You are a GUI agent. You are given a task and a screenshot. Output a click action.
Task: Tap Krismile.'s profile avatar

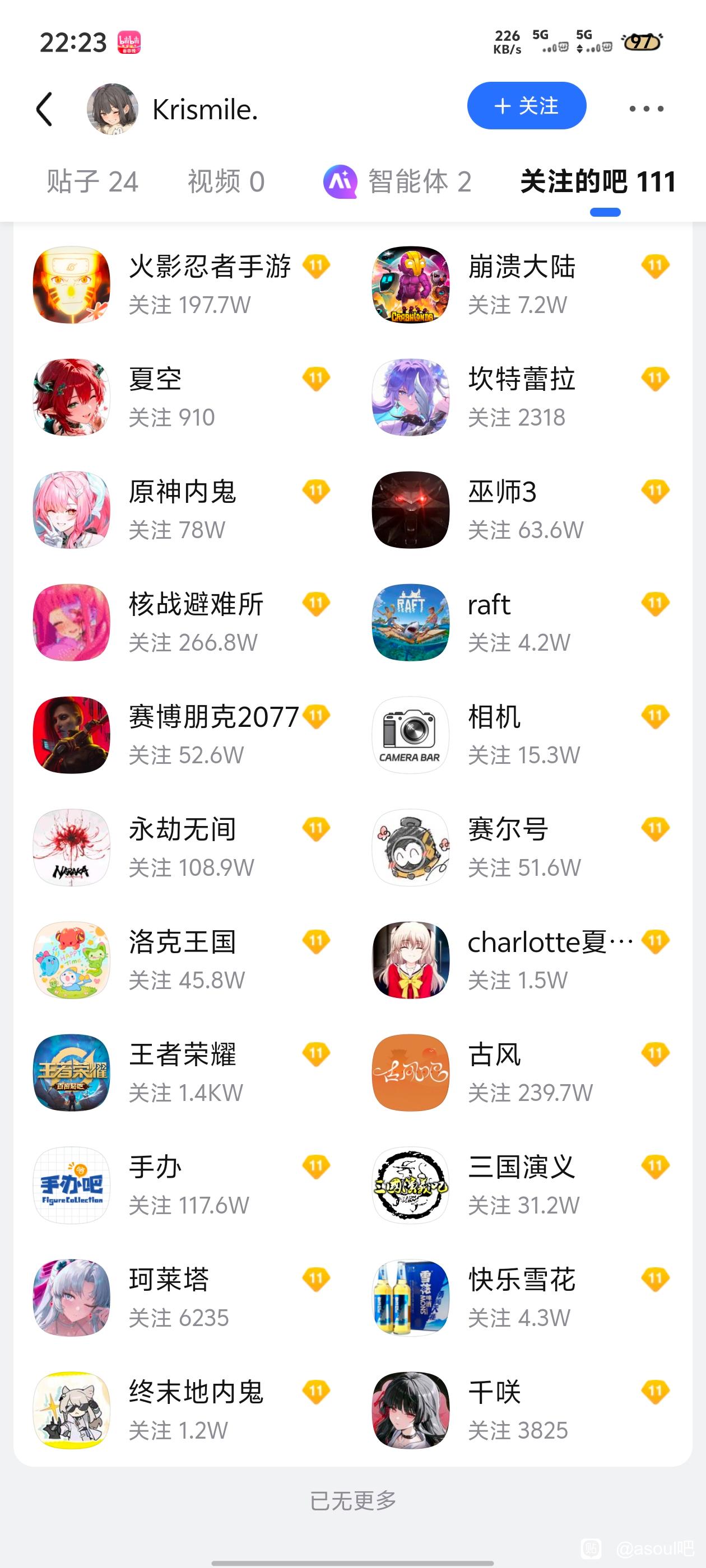tap(112, 109)
